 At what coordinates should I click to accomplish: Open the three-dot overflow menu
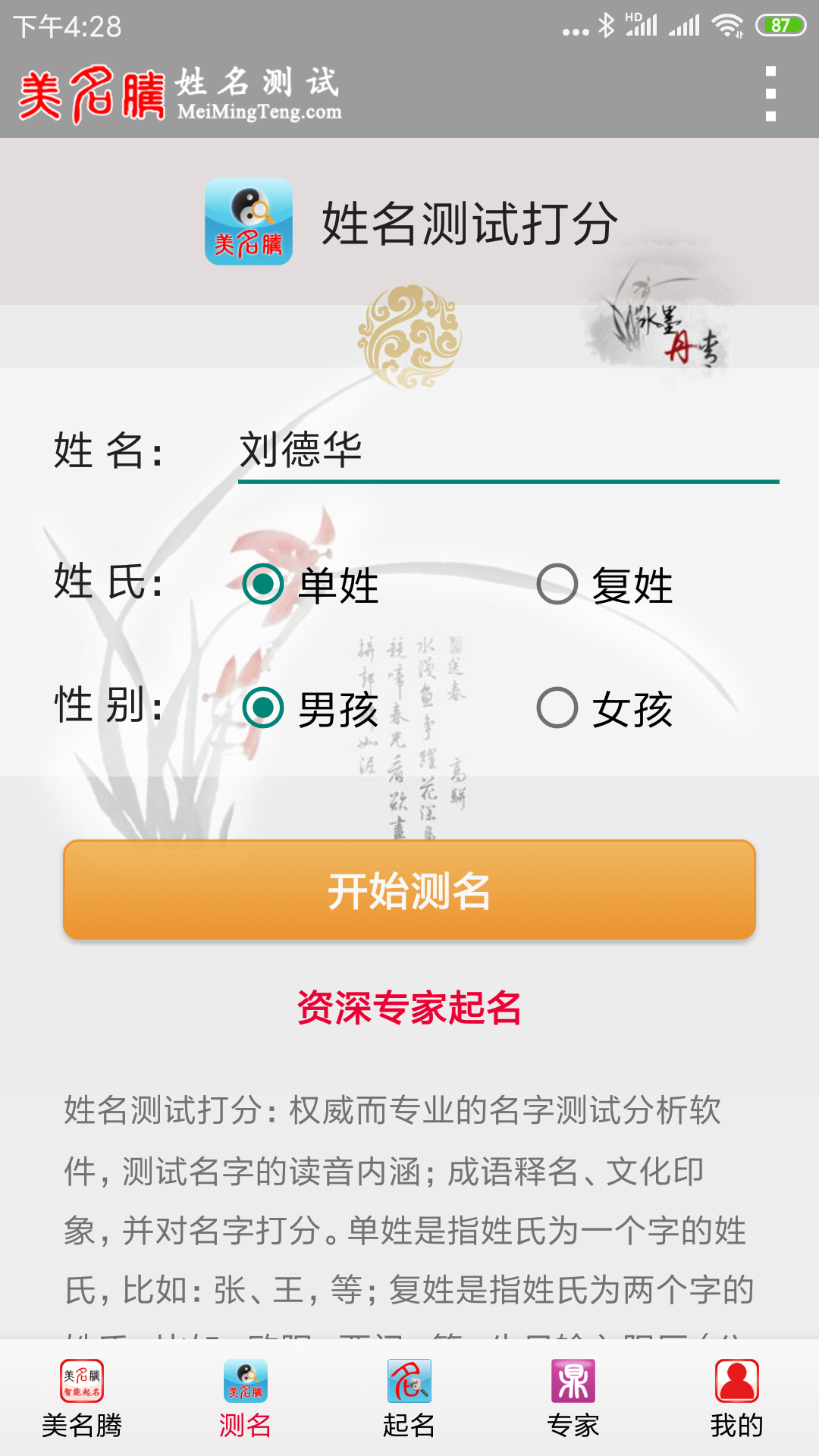coord(770,94)
